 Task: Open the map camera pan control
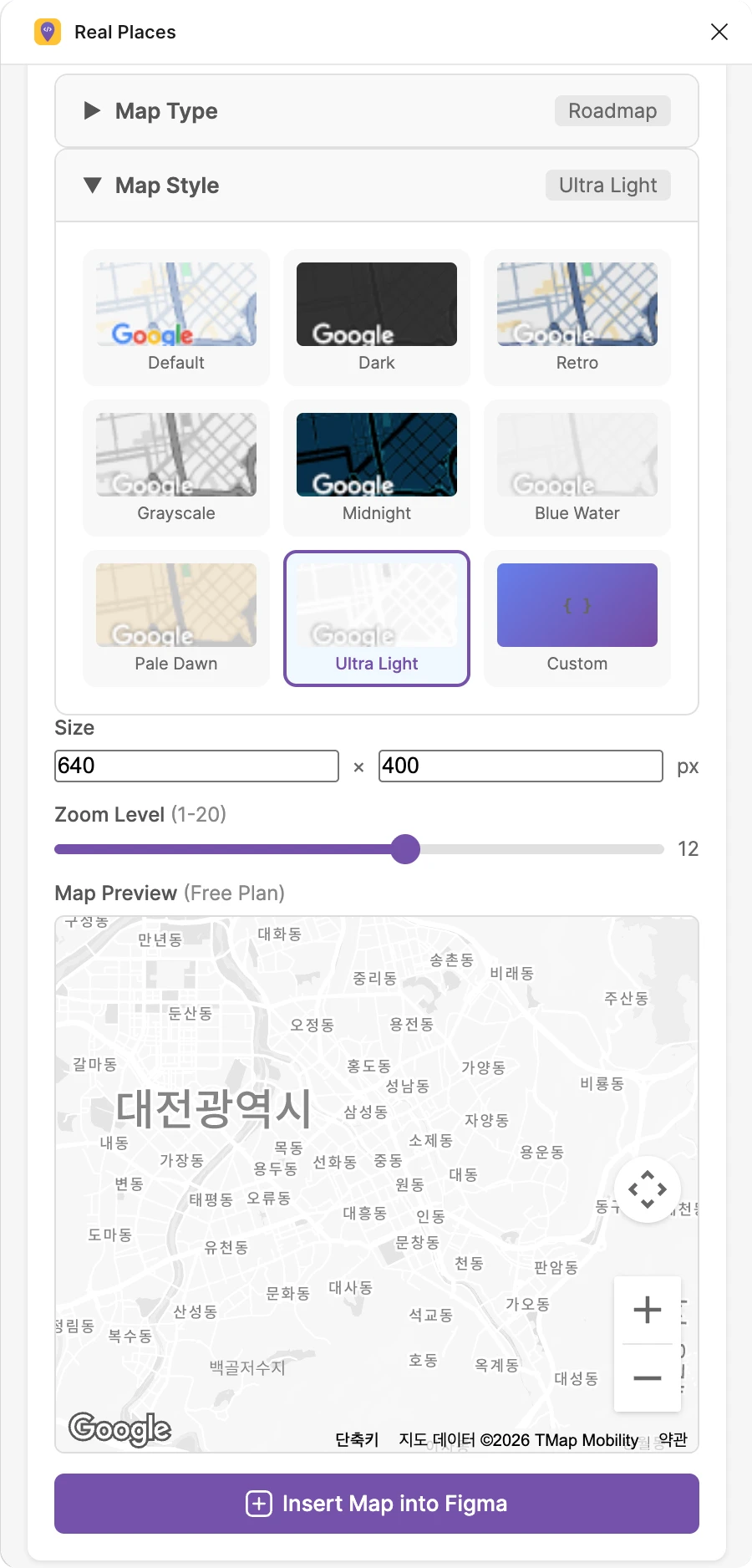648,1189
